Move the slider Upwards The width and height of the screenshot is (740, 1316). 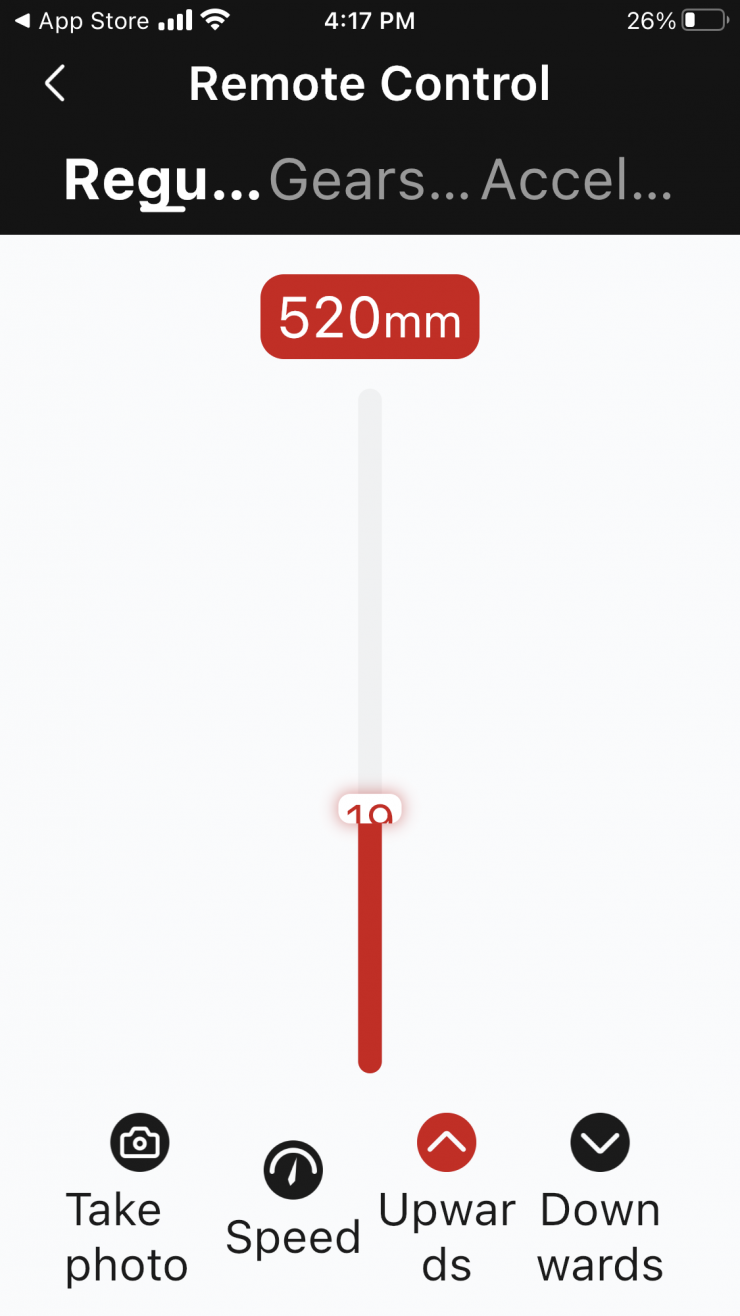pyautogui.click(x=446, y=1143)
